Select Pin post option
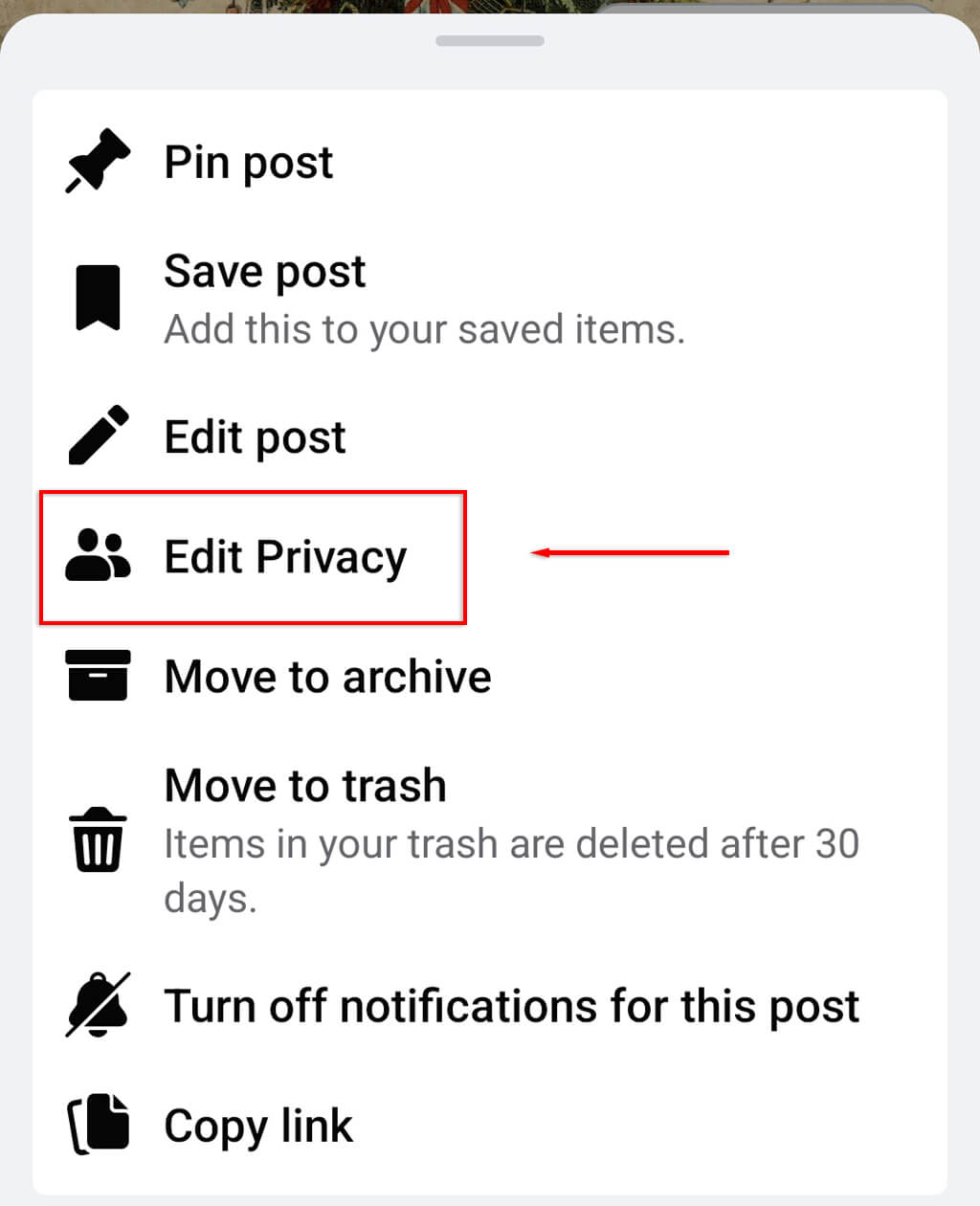980x1206 pixels. (x=248, y=163)
